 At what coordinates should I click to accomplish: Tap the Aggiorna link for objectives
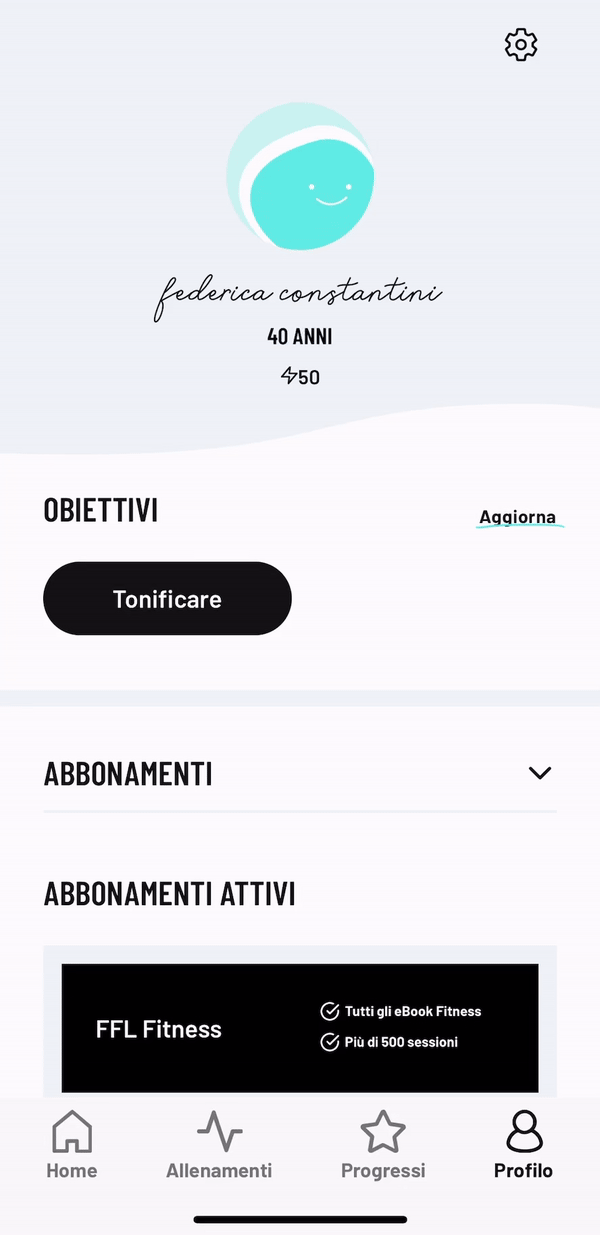(518, 517)
